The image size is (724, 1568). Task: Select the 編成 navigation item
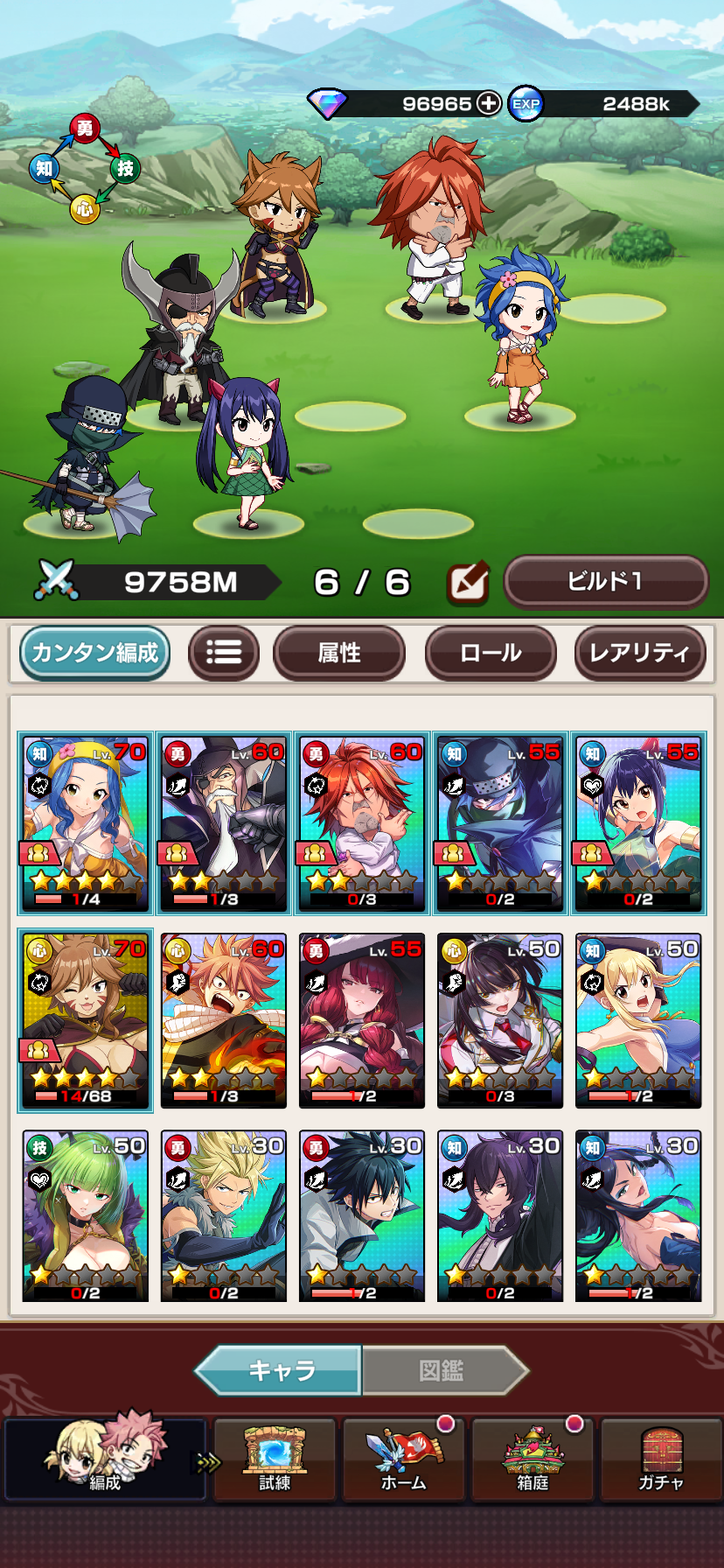pyautogui.click(x=105, y=1459)
